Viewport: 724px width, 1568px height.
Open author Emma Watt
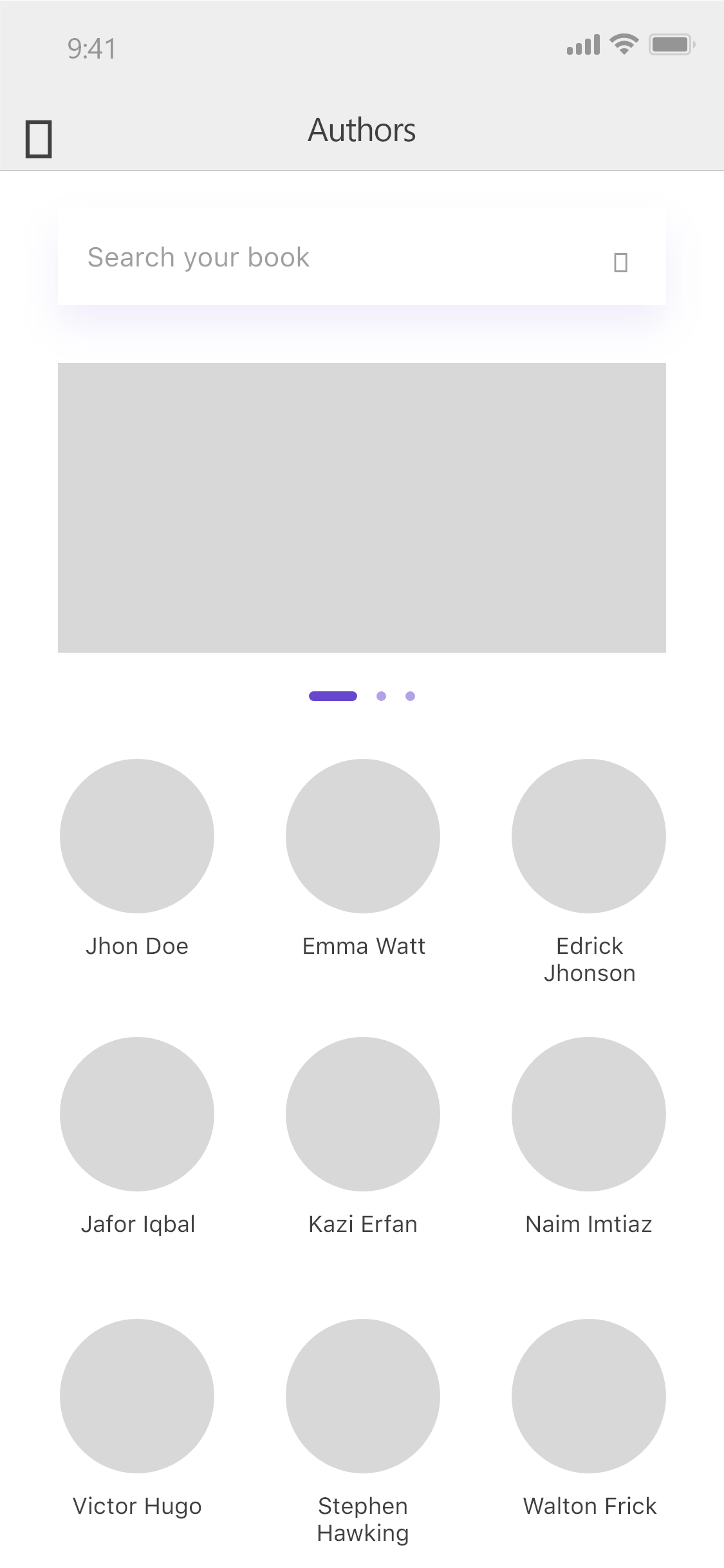[363, 835]
